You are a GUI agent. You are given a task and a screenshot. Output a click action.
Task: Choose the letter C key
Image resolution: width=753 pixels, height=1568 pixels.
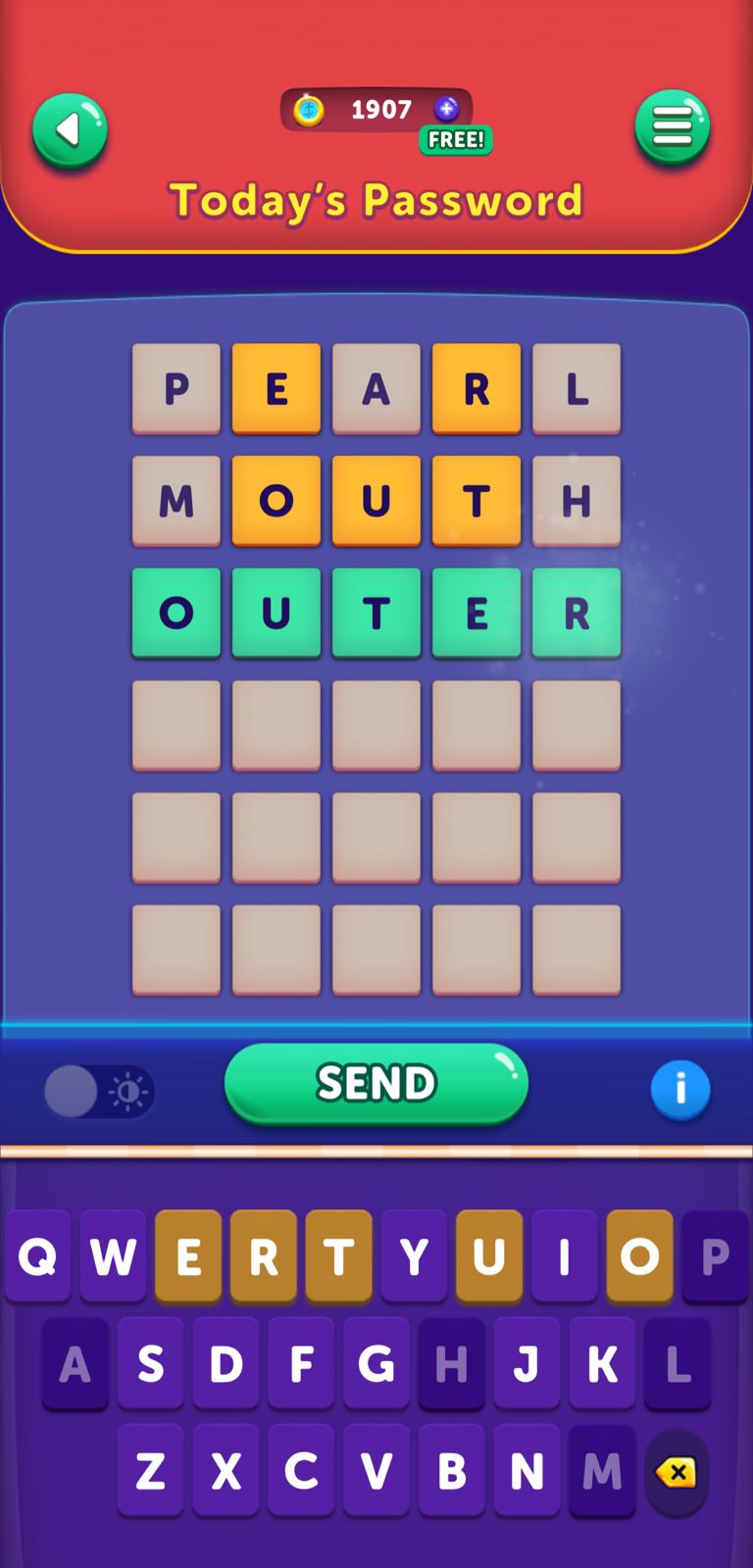(301, 1470)
